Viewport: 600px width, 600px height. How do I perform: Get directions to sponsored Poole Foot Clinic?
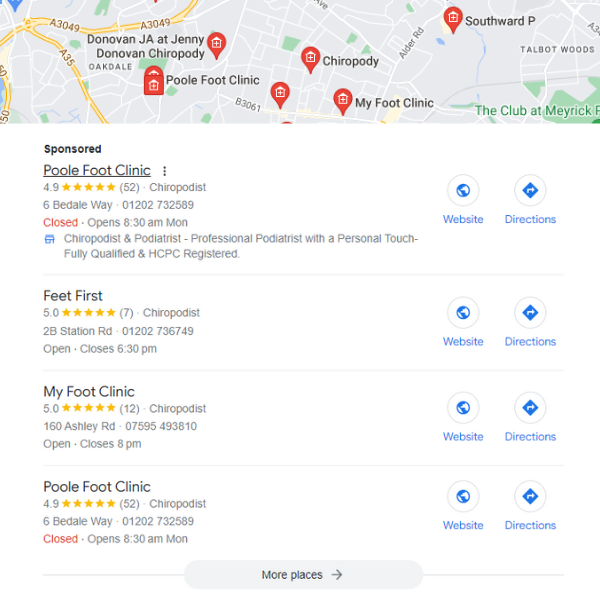(530, 191)
